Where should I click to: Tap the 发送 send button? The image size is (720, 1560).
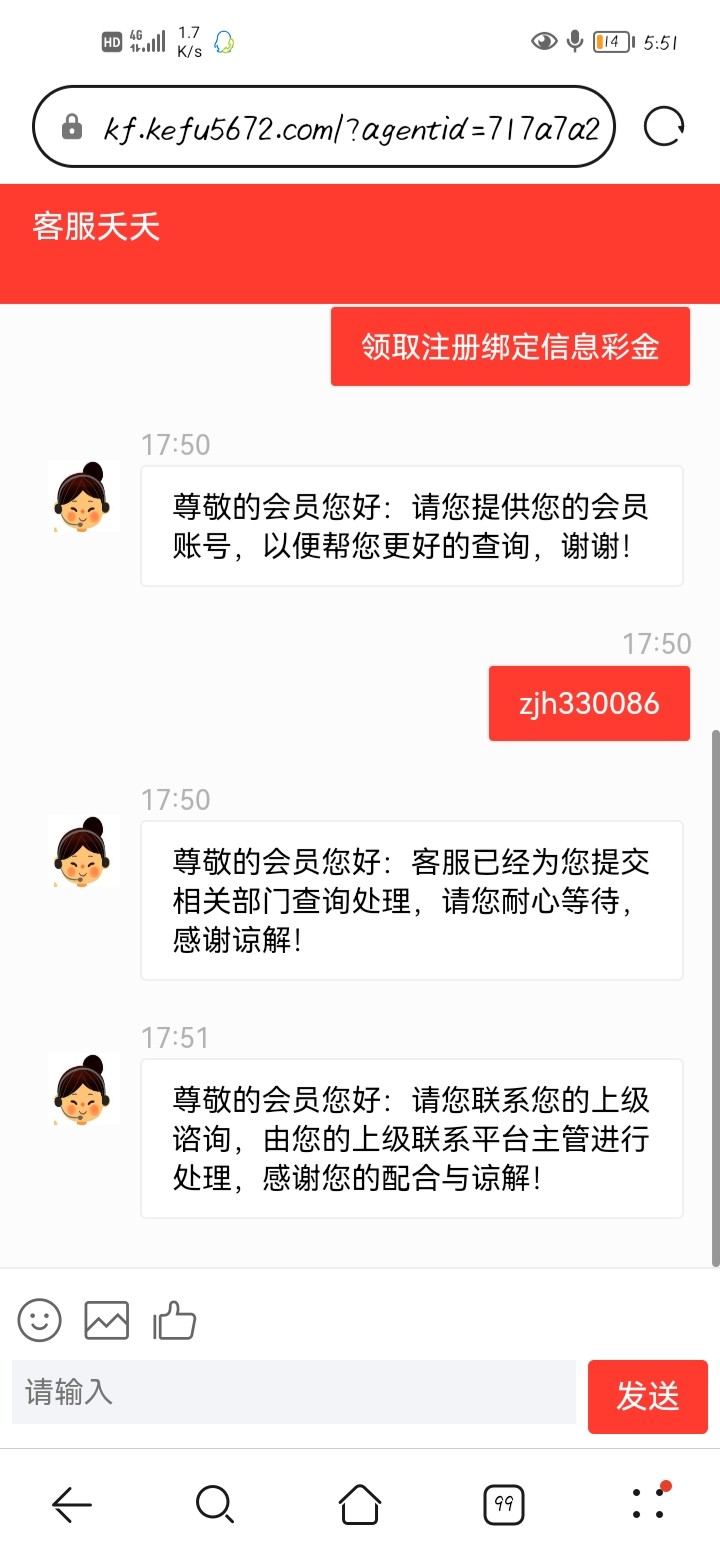click(x=647, y=1396)
